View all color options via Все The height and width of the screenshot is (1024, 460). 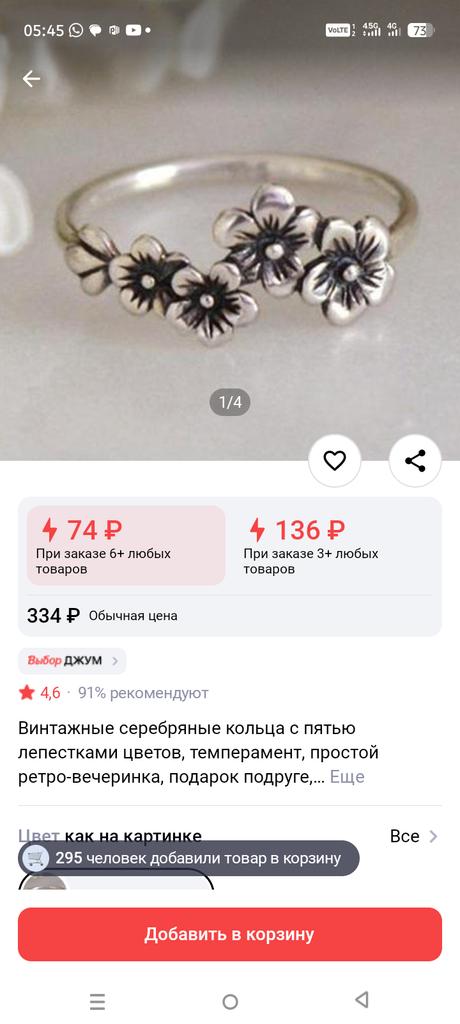pos(414,836)
